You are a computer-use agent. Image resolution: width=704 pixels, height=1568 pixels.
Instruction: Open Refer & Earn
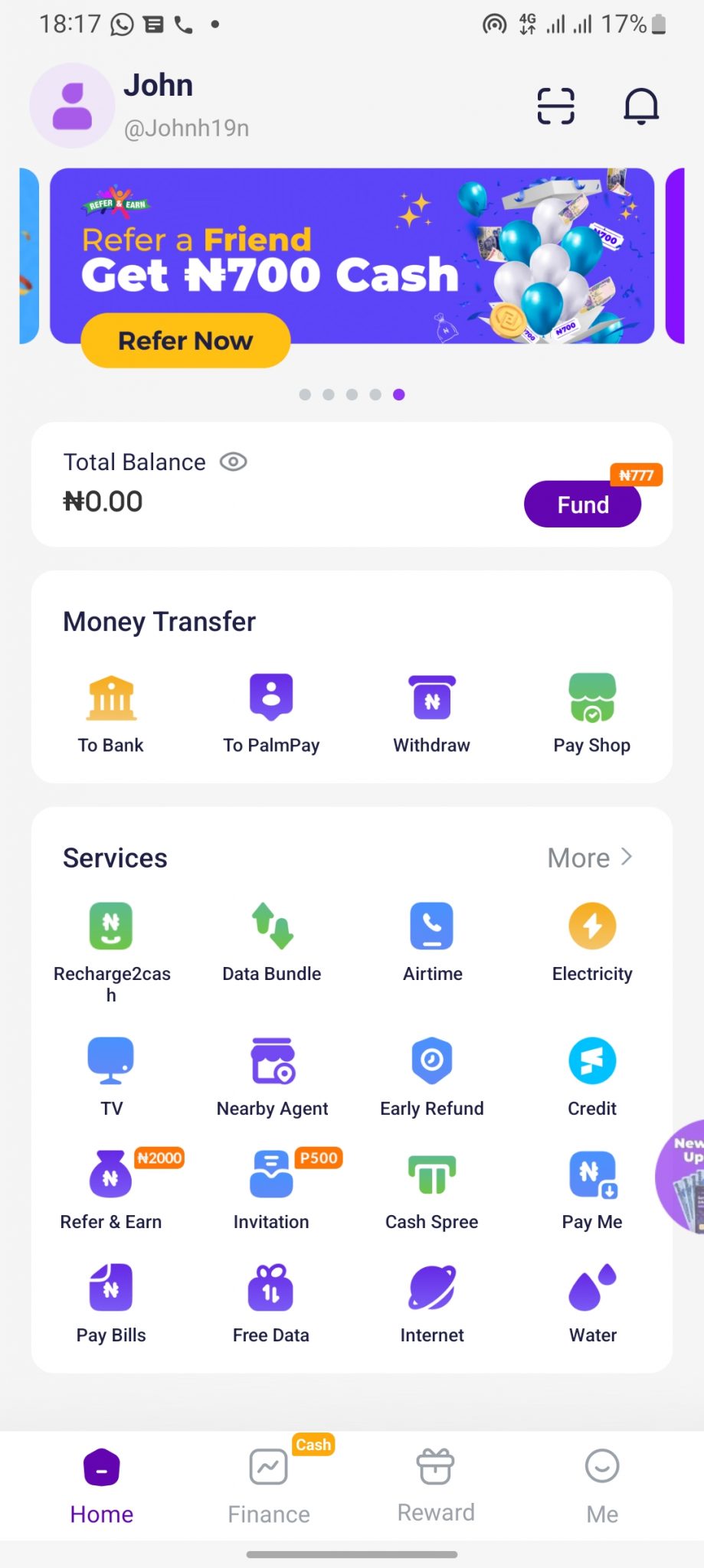click(x=111, y=1187)
